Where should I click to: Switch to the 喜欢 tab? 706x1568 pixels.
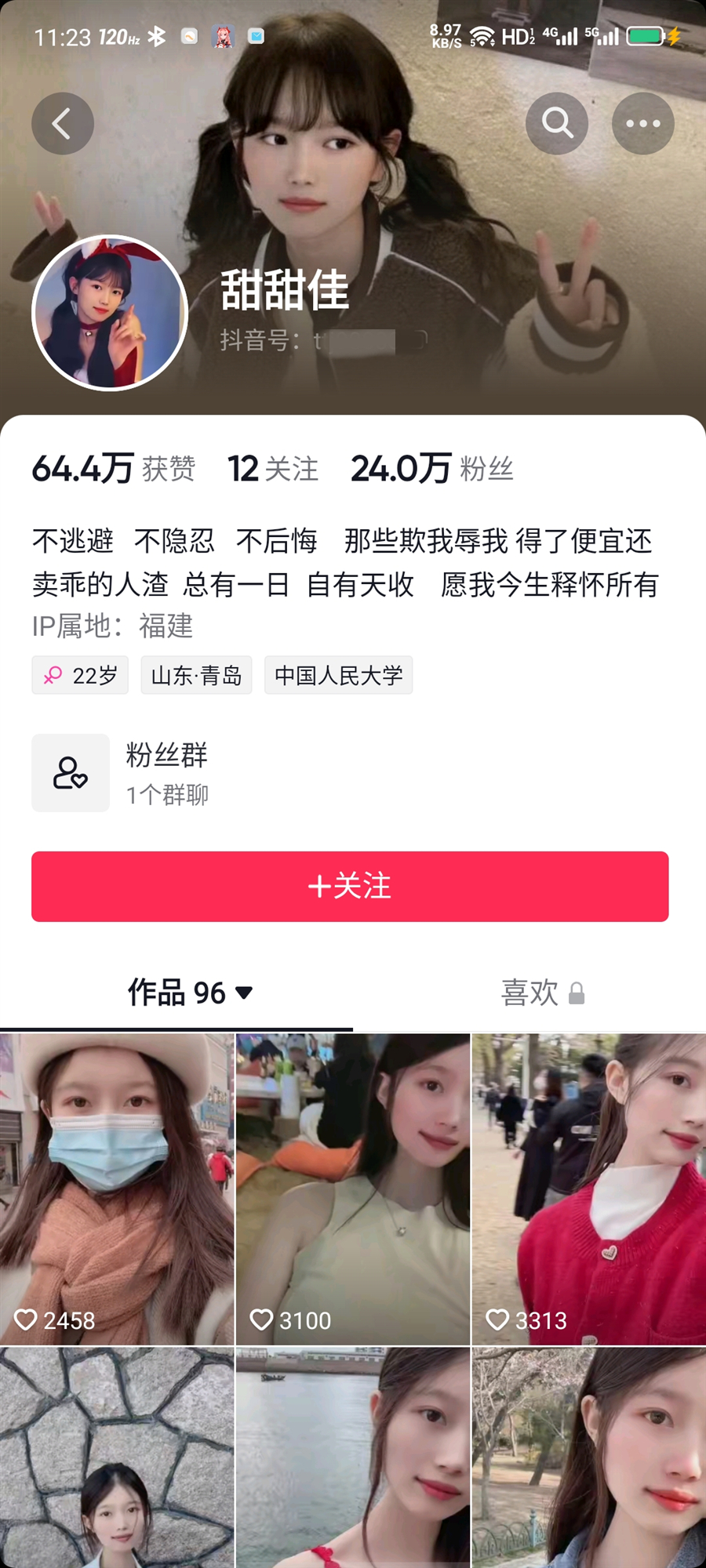point(531,993)
